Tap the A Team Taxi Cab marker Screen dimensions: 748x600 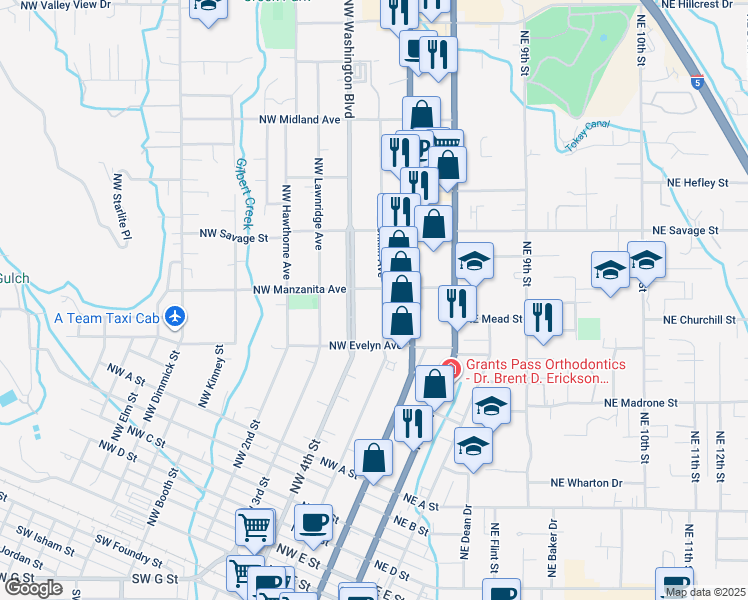tap(176, 316)
